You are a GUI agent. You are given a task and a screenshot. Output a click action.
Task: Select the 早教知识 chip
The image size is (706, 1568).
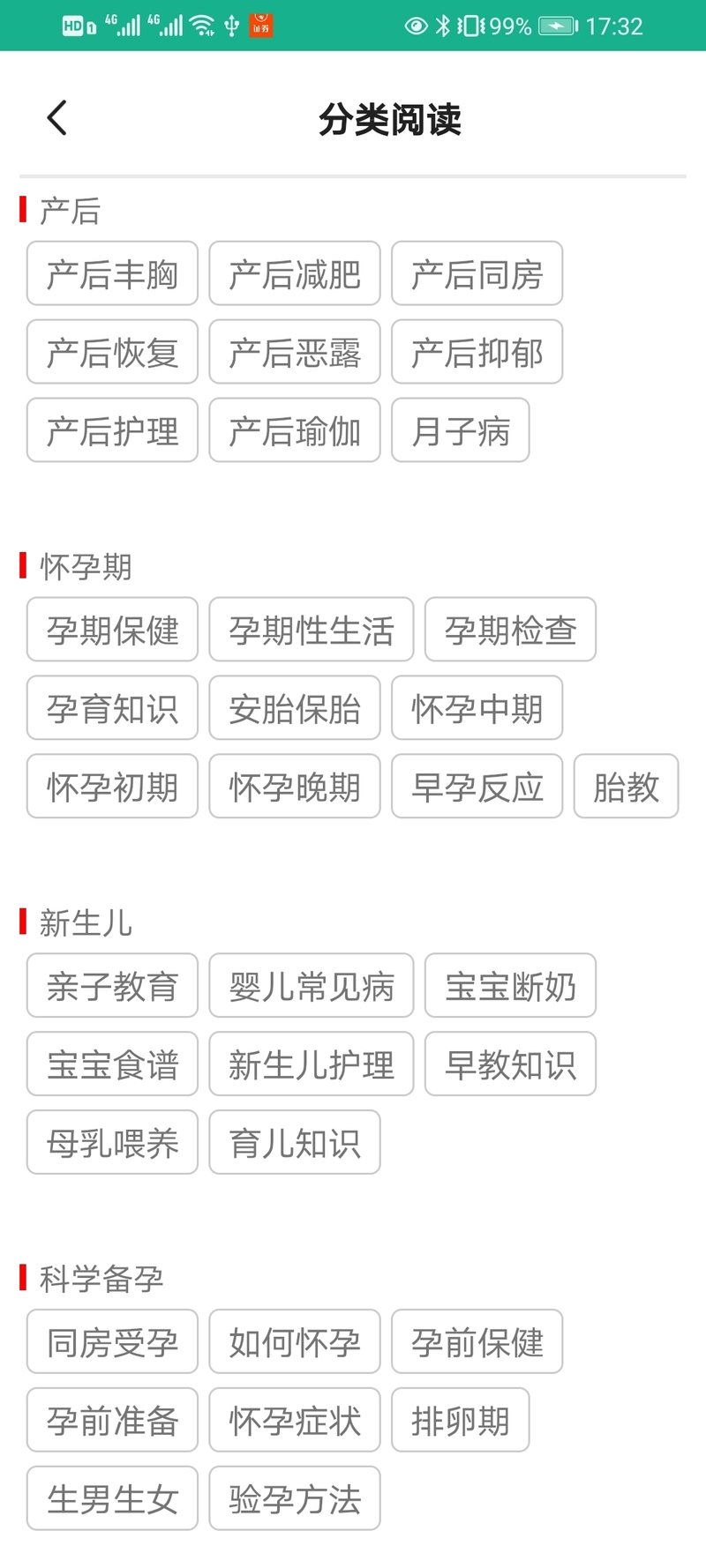[x=510, y=1064]
